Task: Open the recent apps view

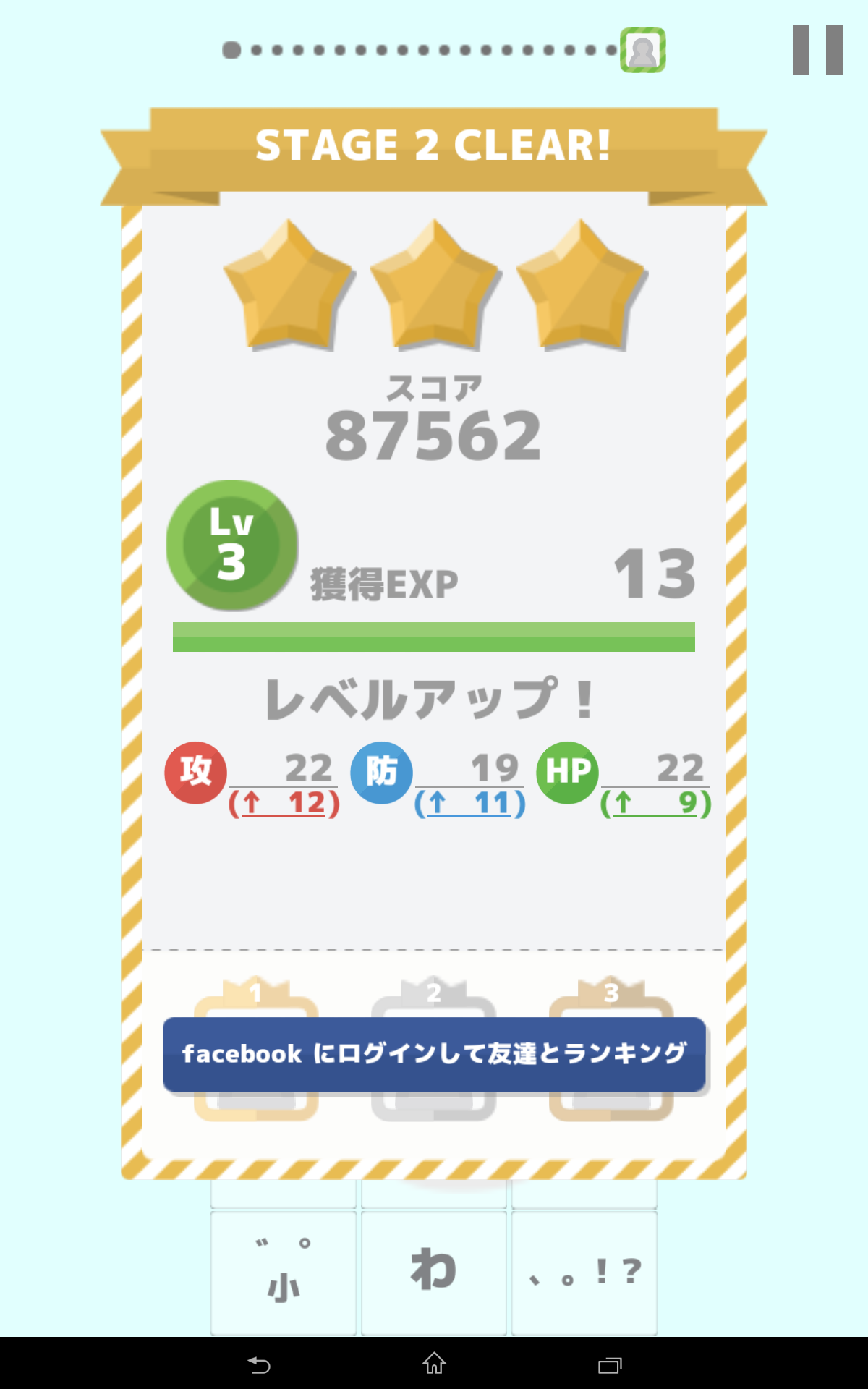Action: pyautogui.click(x=609, y=1364)
